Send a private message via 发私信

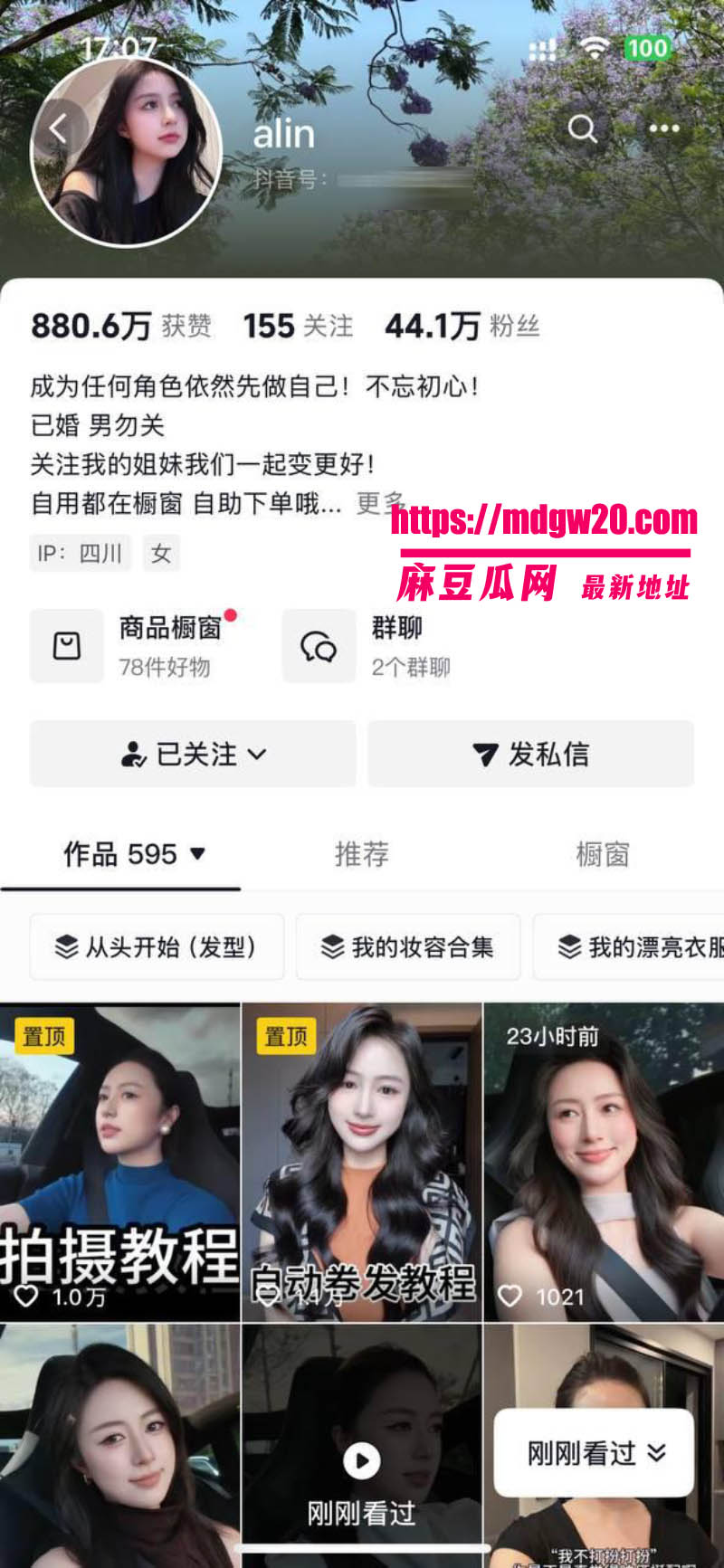[x=531, y=754]
